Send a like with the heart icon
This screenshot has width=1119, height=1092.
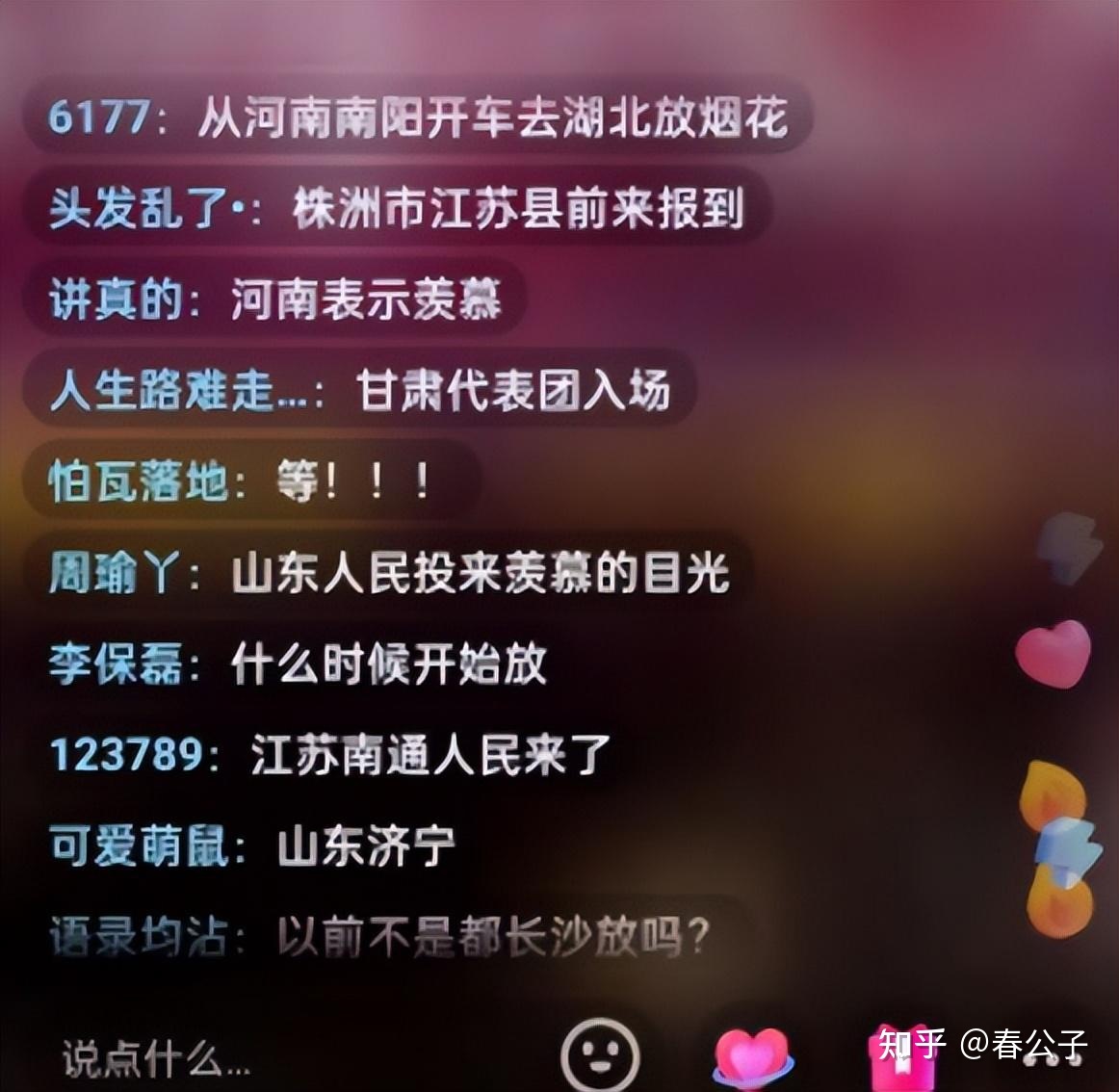coord(752,1055)
